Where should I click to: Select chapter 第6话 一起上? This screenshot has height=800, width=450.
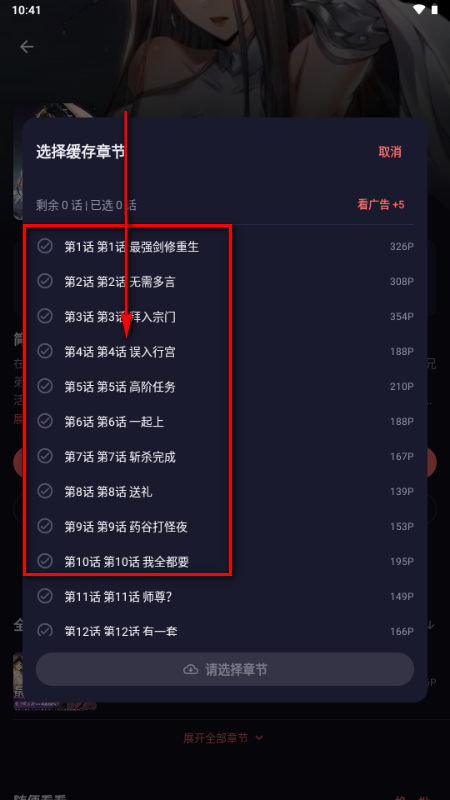[224, 422]
